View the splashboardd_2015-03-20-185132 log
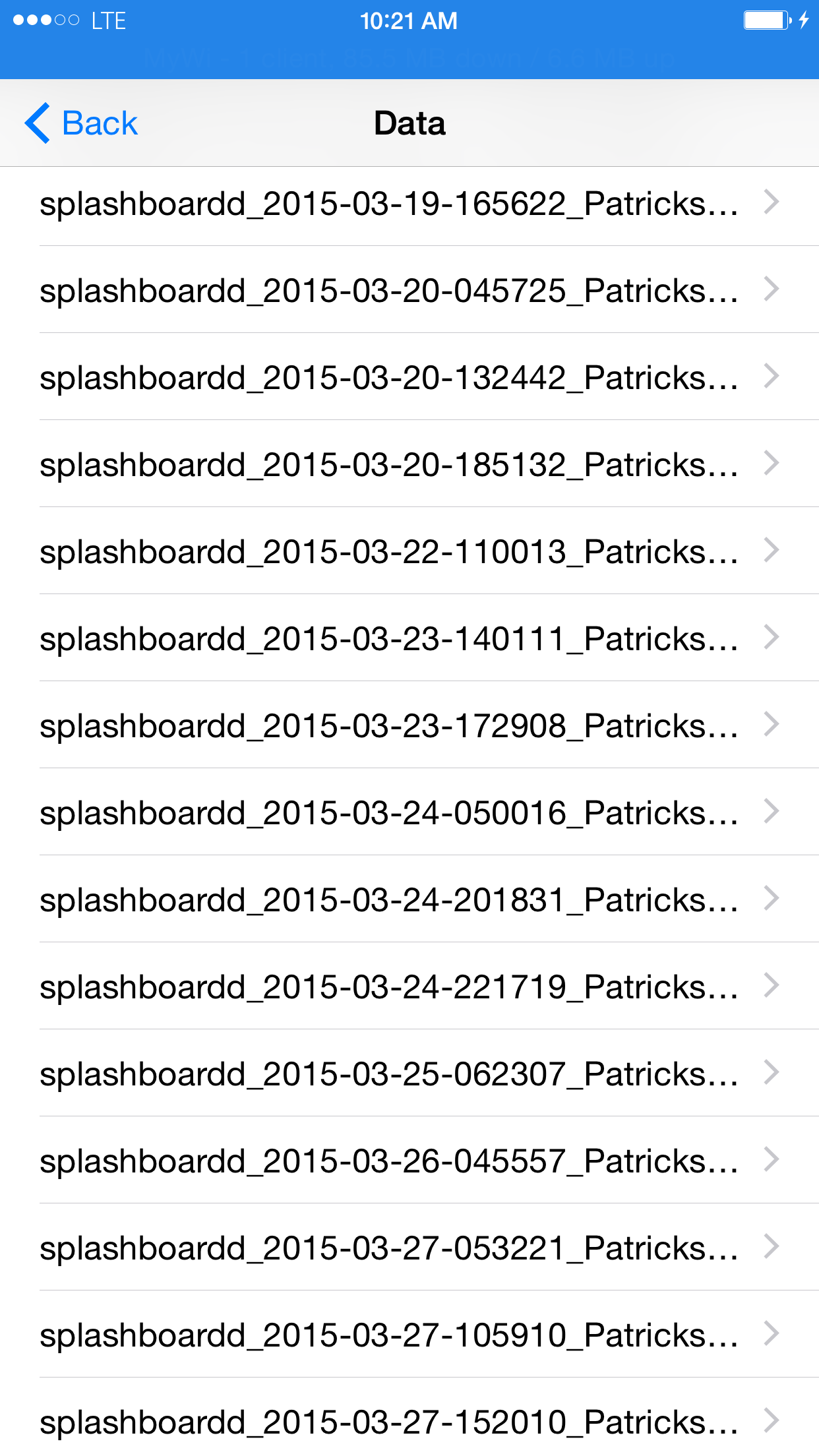This screenshot has width=819, height=1456. [409, 464]
